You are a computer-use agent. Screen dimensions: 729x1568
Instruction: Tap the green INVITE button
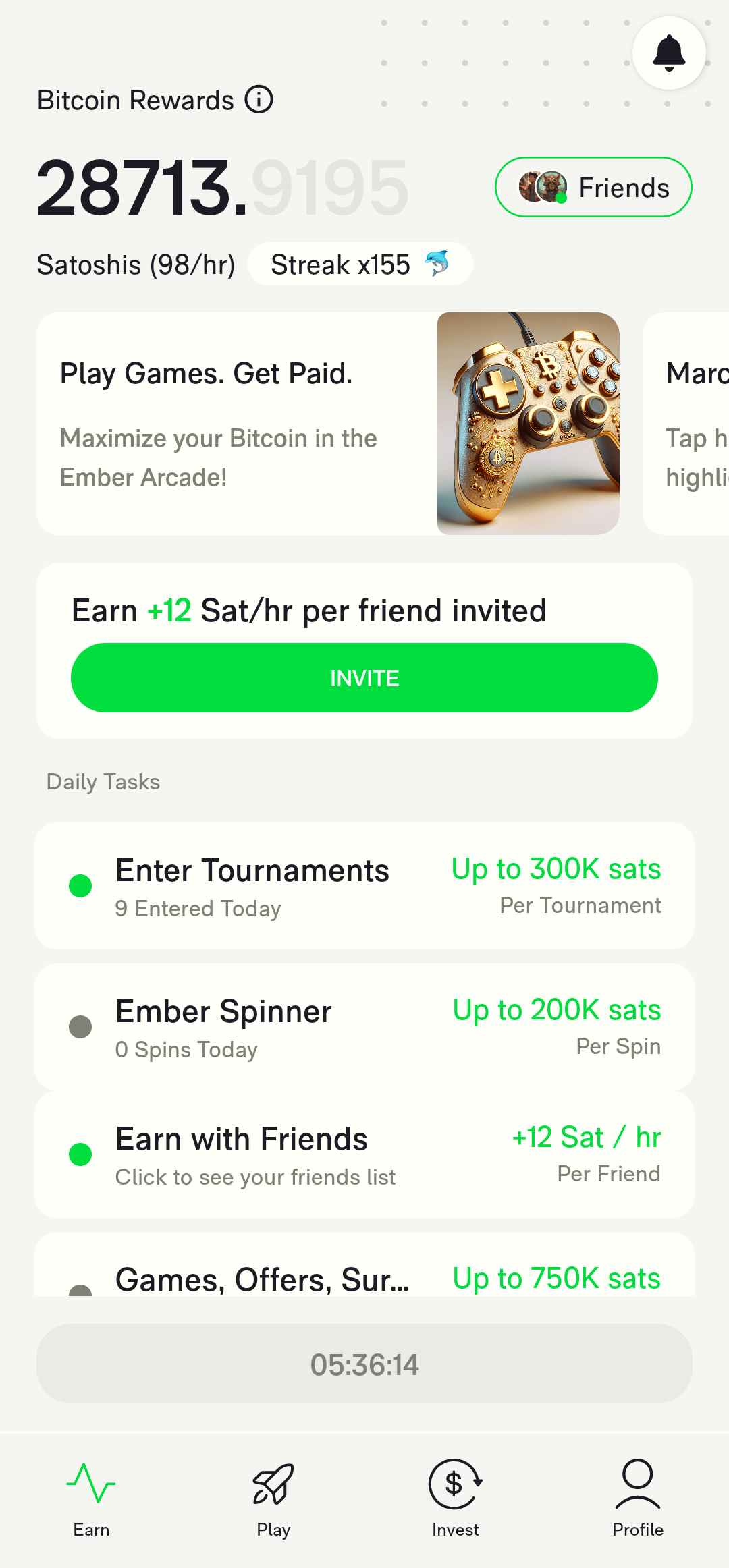364,677
